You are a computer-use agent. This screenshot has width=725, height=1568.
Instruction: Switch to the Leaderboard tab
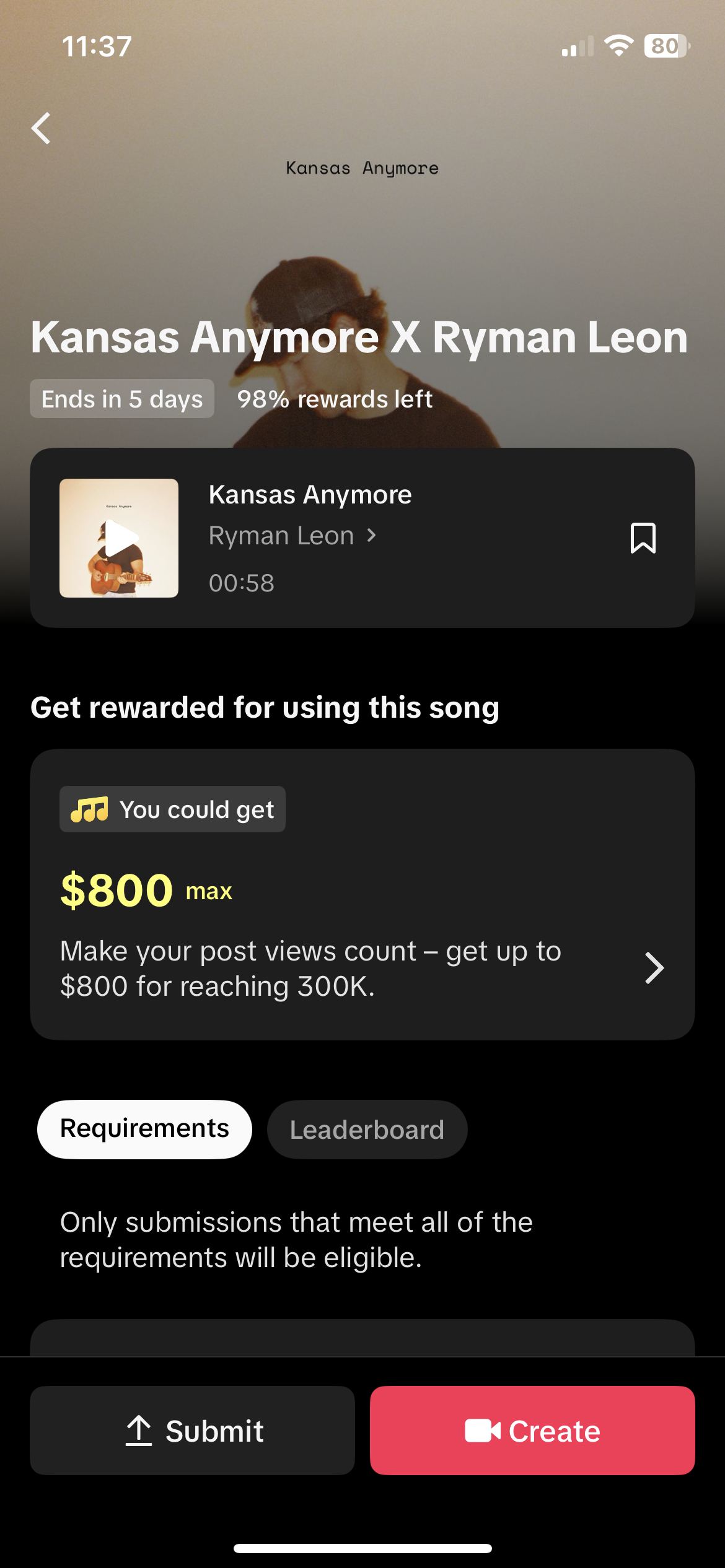click(x=367, y=1130)
